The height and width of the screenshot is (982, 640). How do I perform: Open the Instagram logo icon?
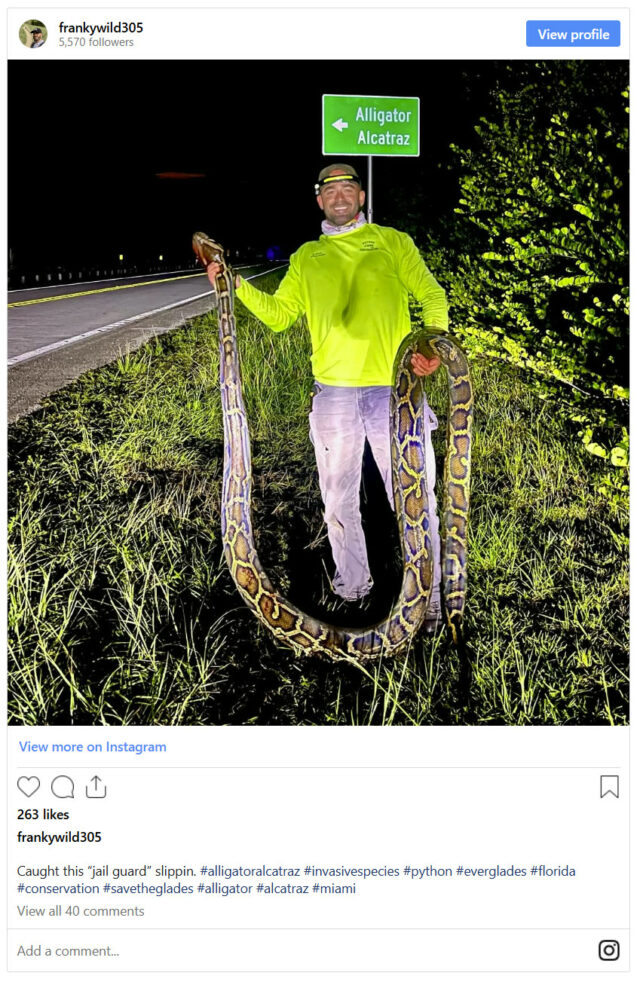tap(609, 950)
